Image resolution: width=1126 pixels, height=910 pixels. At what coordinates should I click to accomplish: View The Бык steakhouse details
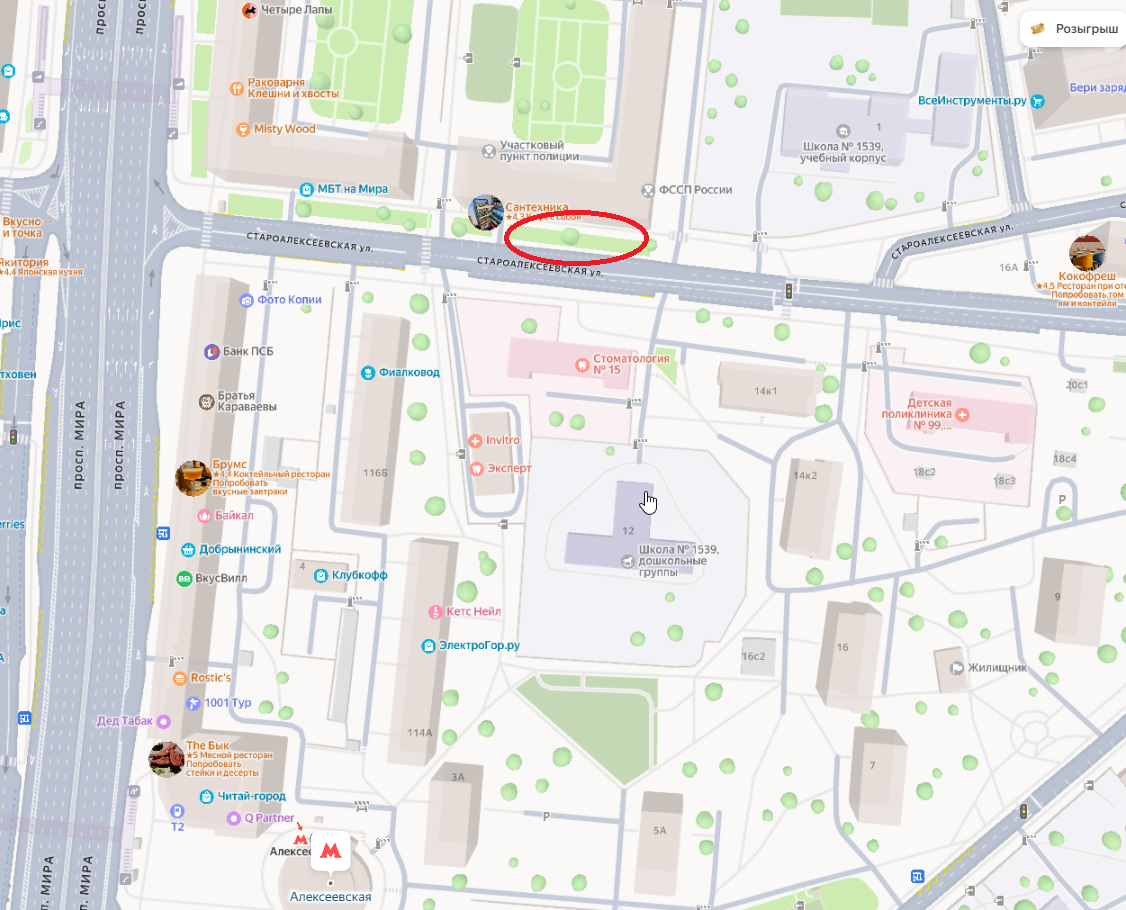[x=166, y=759]
